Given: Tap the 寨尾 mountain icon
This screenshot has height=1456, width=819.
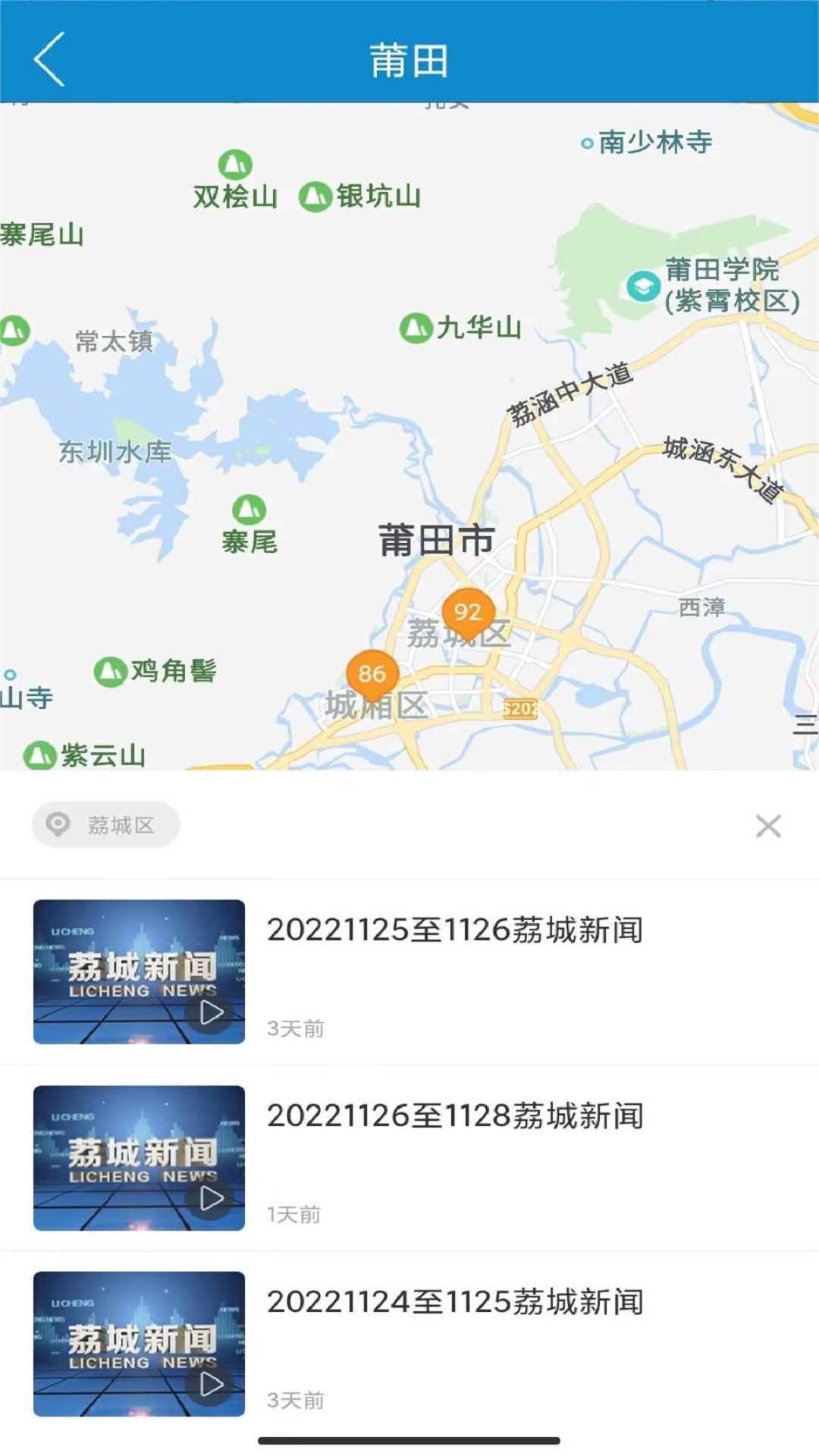Looking at the screenshot, I should click(x=247, y=510).
